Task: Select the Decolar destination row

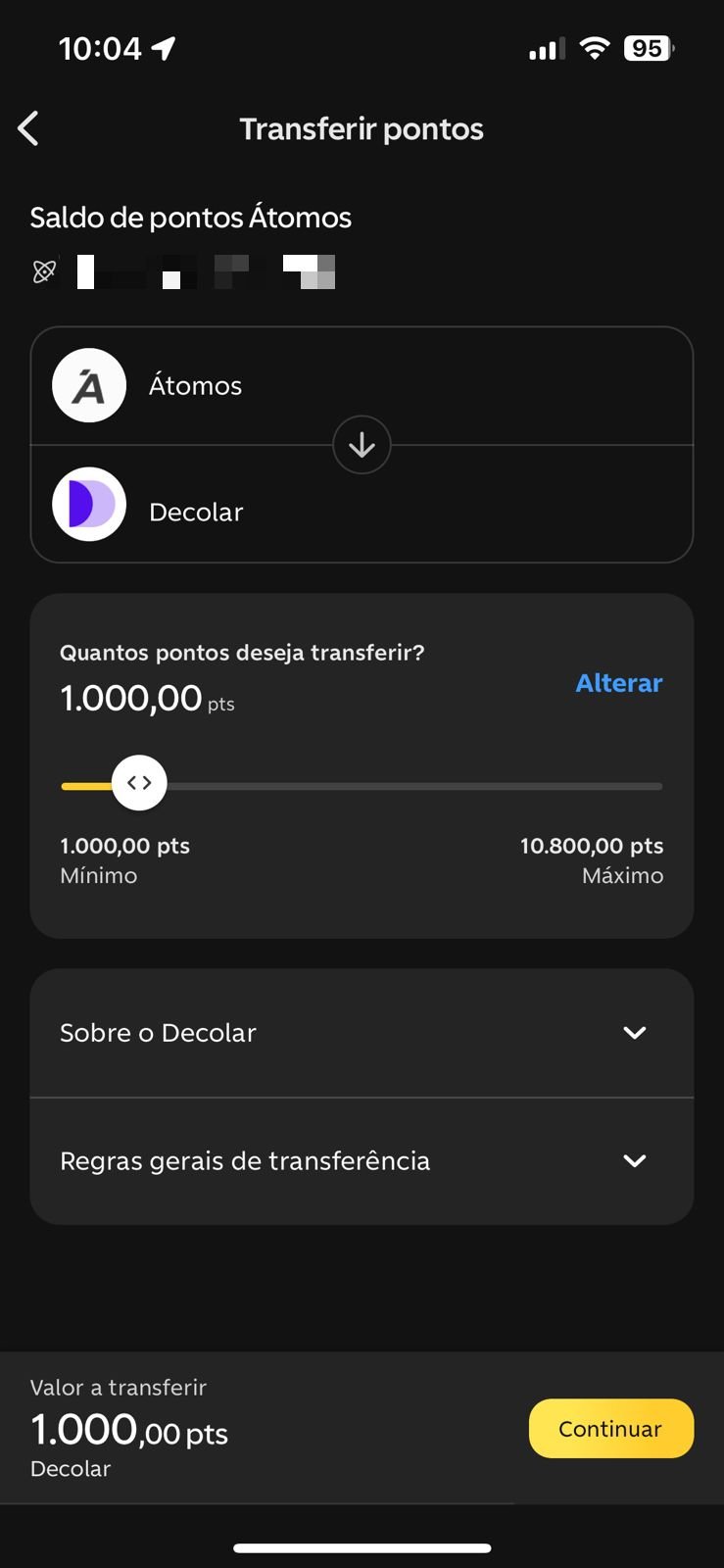Action: [x=362, y=507]
